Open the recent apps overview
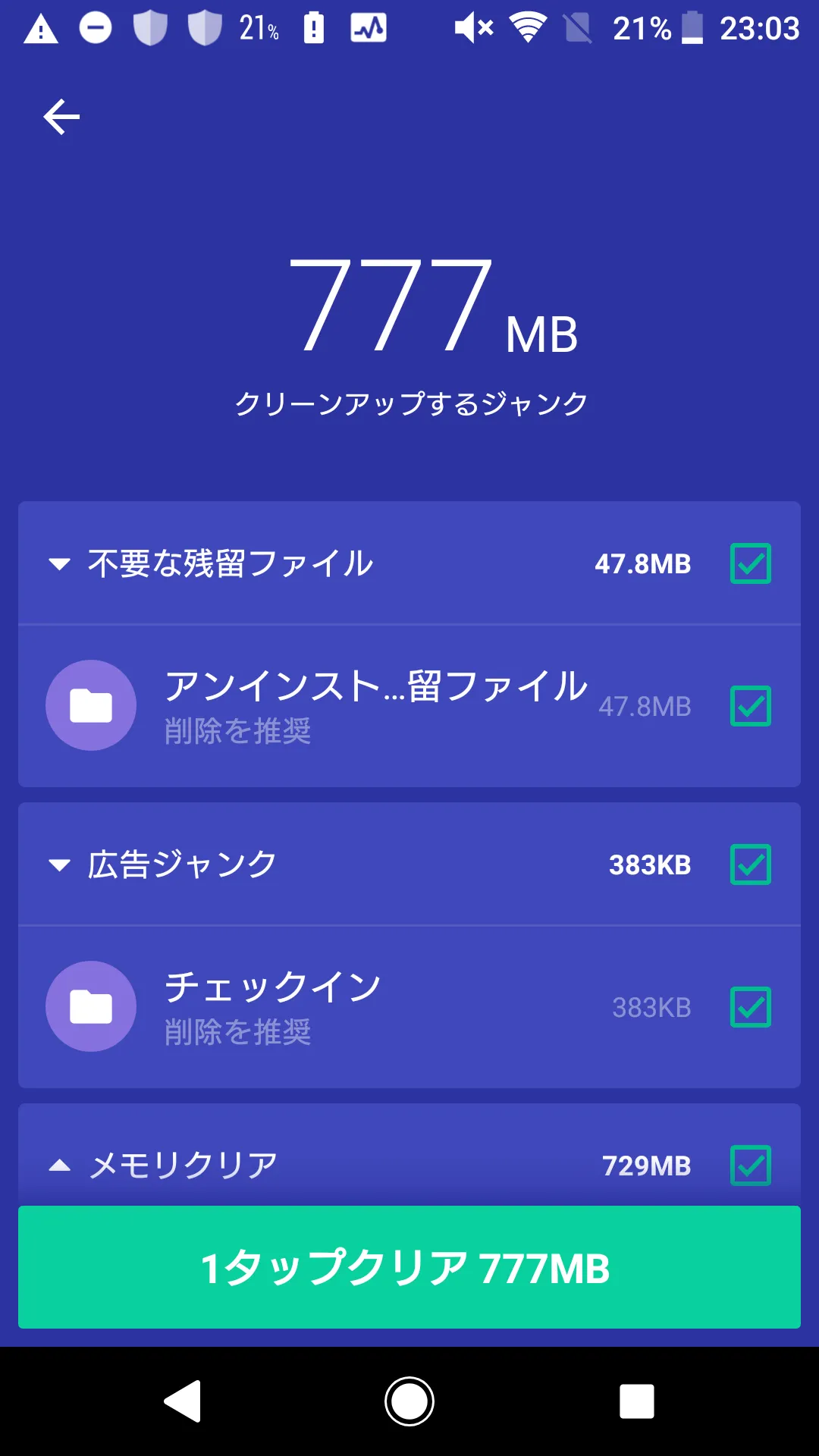 point(637,1401)
